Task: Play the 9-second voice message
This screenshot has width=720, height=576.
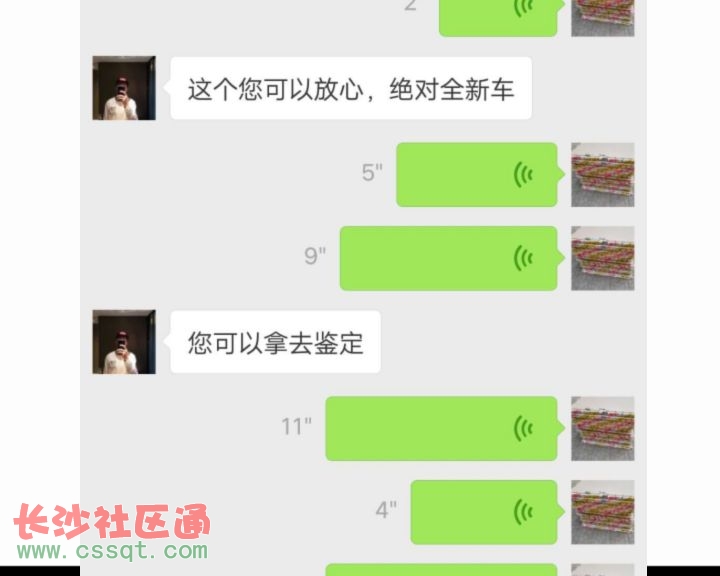Action: (448, 258)
